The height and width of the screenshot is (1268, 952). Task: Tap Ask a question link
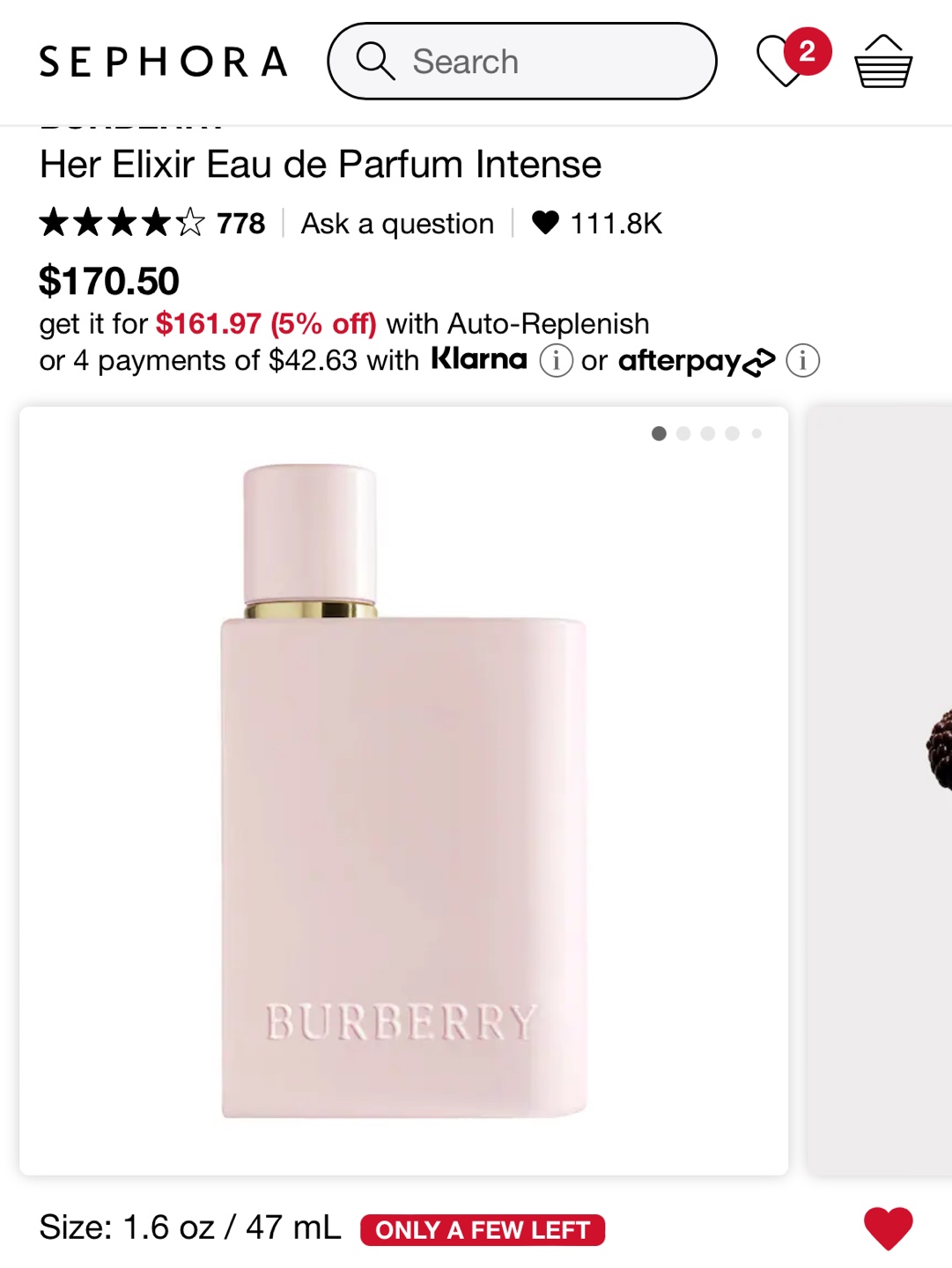pyautogui.click(x=397, y=224)
